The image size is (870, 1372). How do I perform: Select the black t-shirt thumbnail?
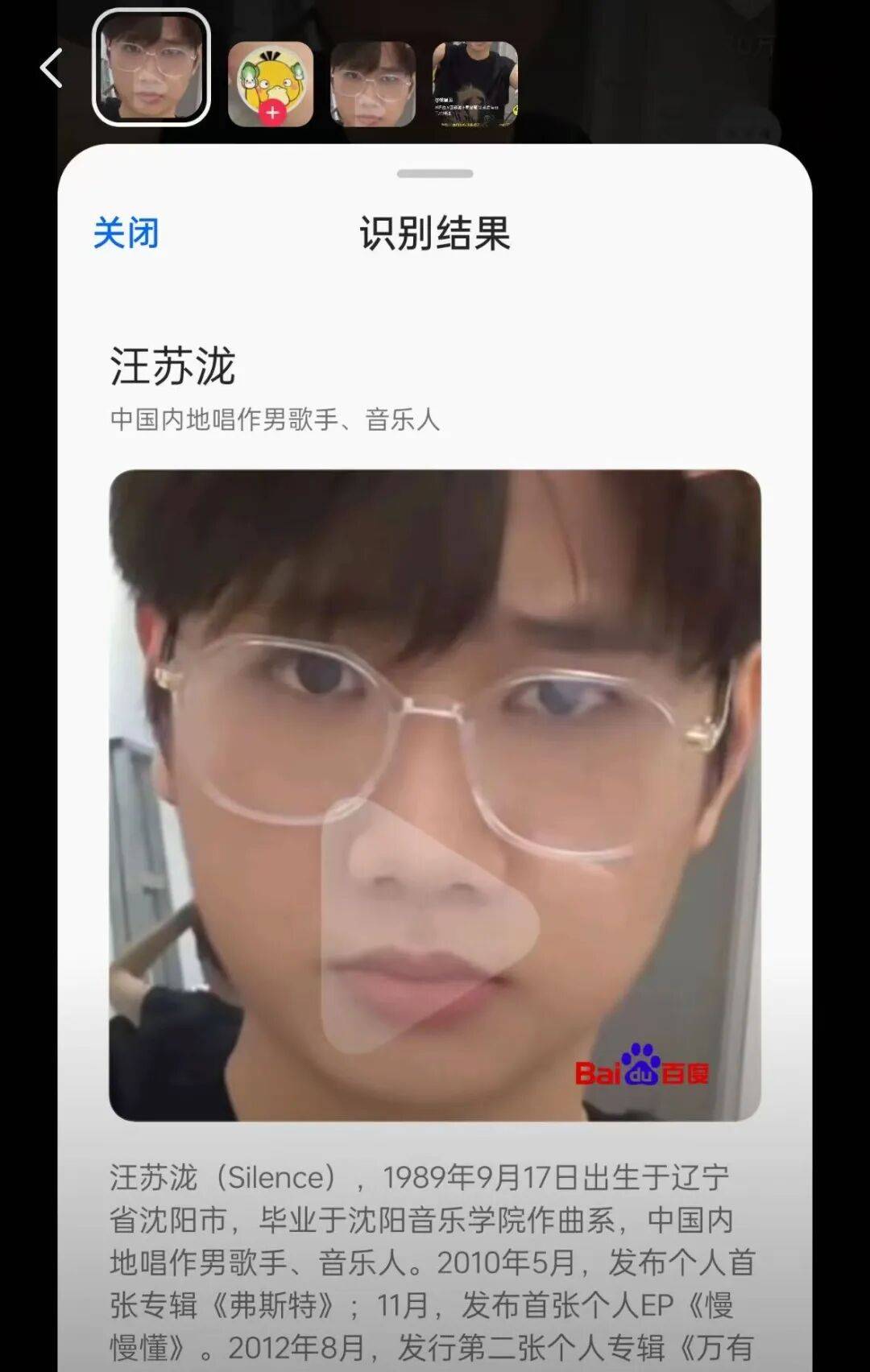point(474,84)
